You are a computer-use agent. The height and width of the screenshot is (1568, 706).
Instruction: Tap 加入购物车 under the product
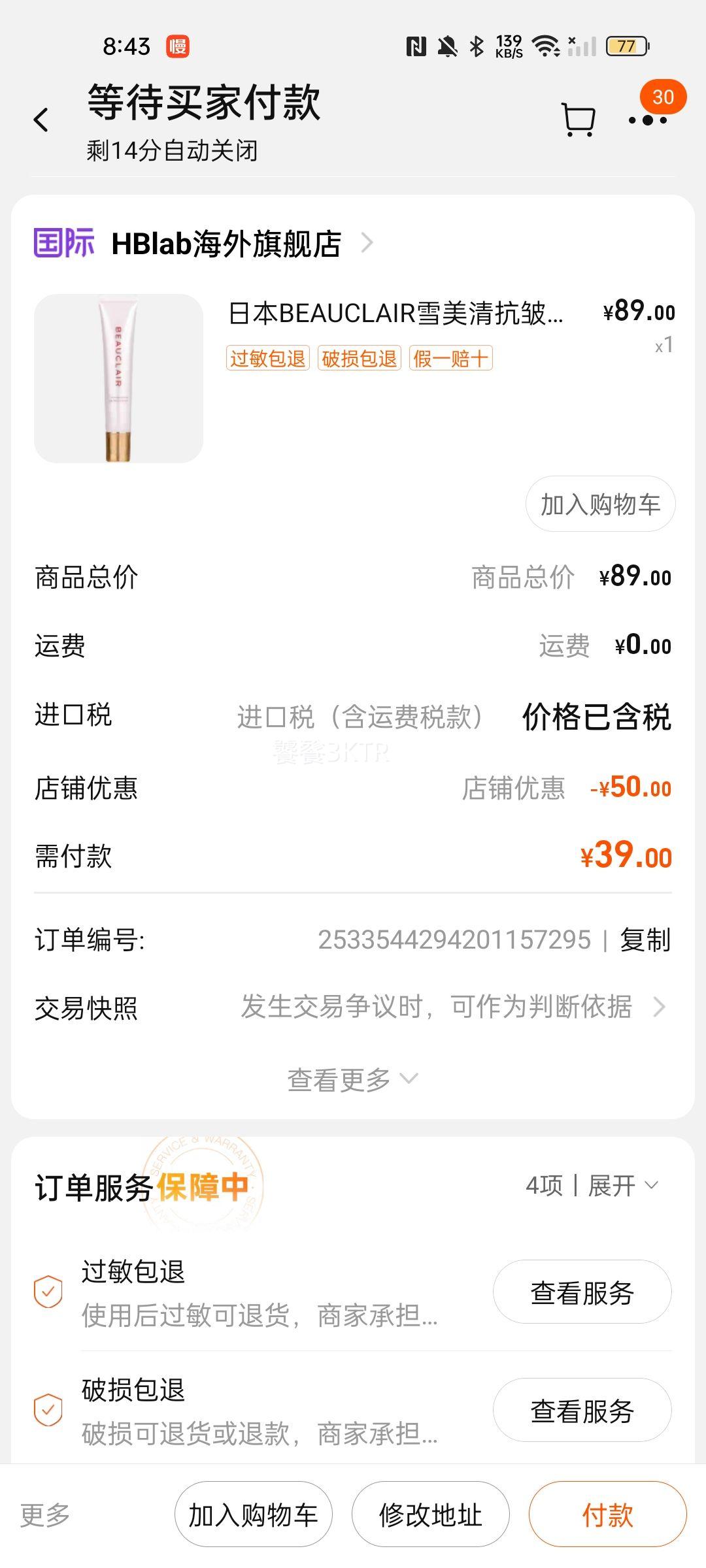coord(599,504)
